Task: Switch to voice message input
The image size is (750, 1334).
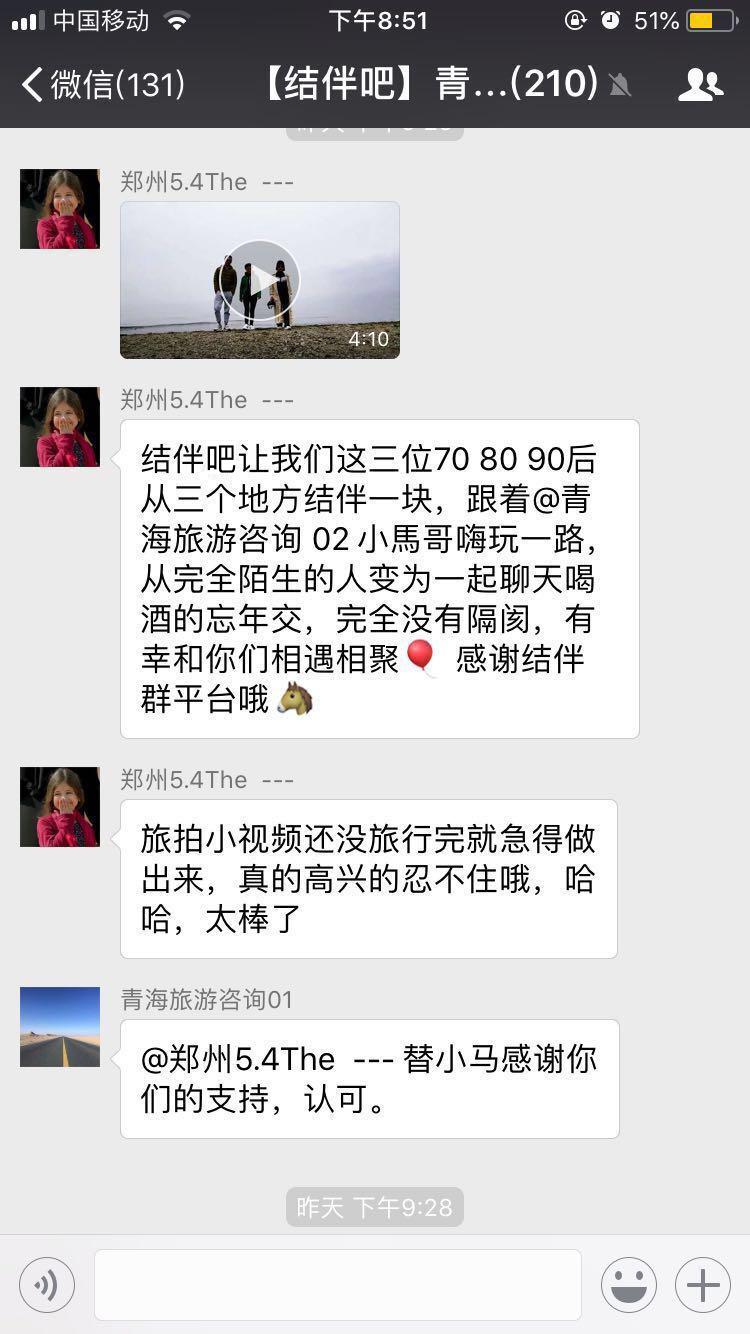Action: 47,1285
